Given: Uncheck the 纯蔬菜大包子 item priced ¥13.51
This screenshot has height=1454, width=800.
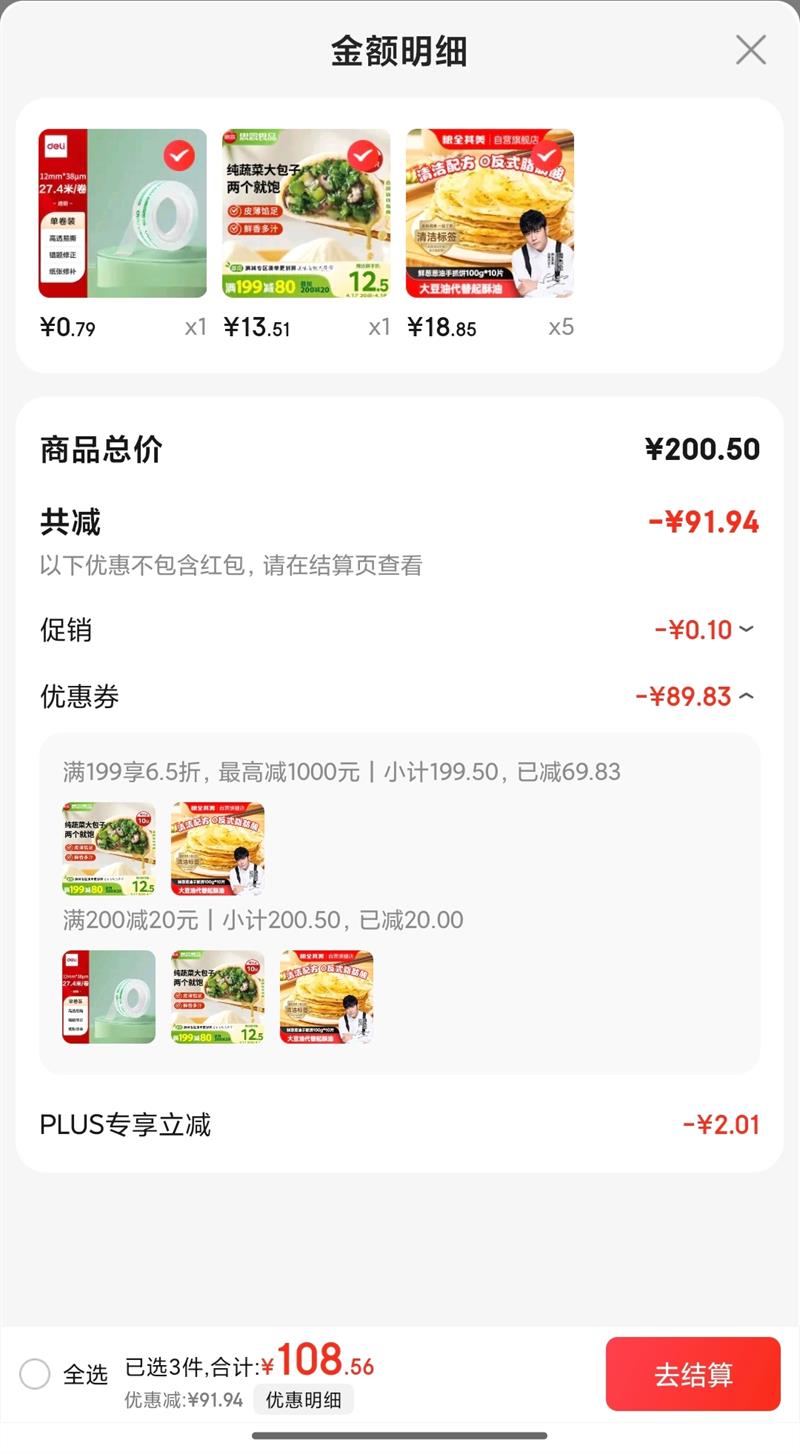Looking at the screenshot, I should pyautogui.click(x=363, y=155).
